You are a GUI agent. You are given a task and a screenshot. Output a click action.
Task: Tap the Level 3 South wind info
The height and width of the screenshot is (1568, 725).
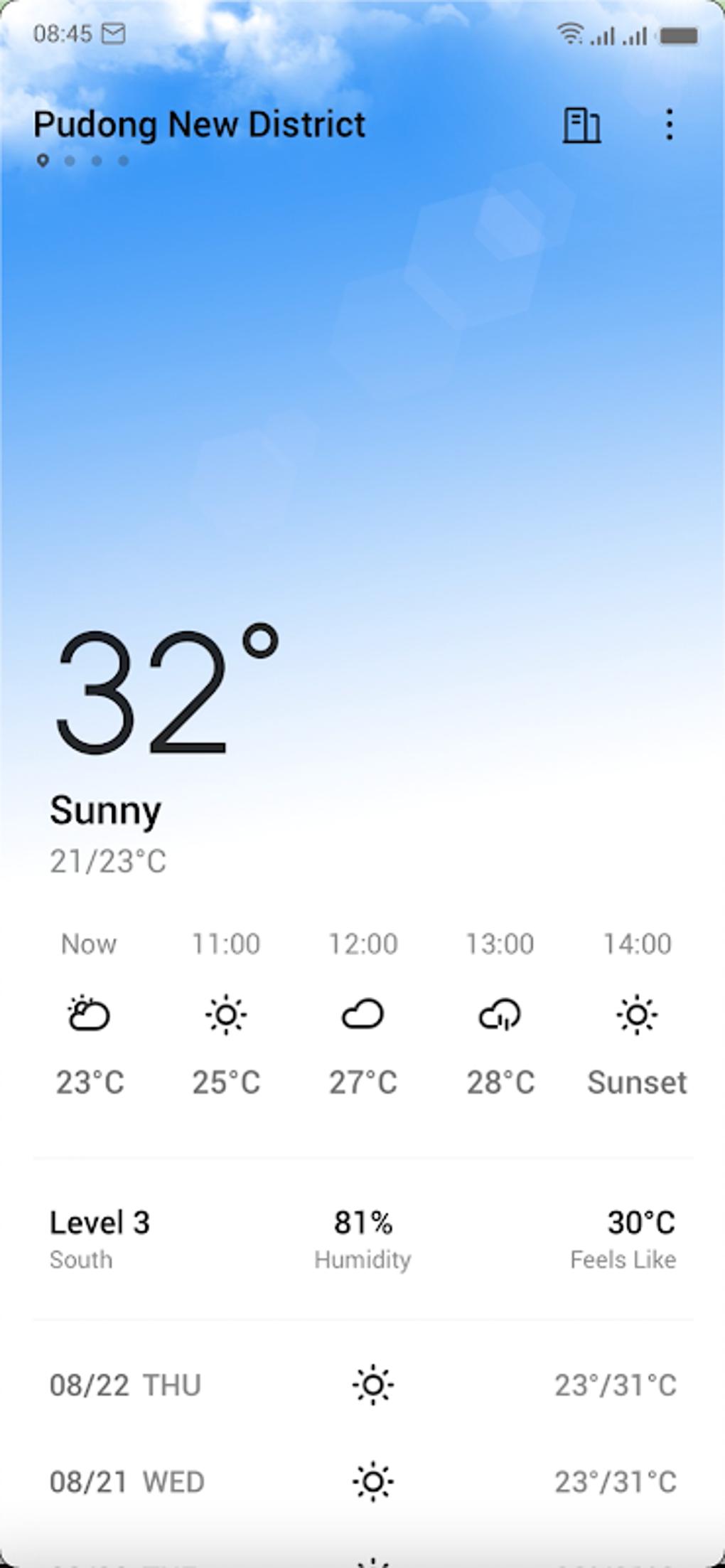[100, 1237]
